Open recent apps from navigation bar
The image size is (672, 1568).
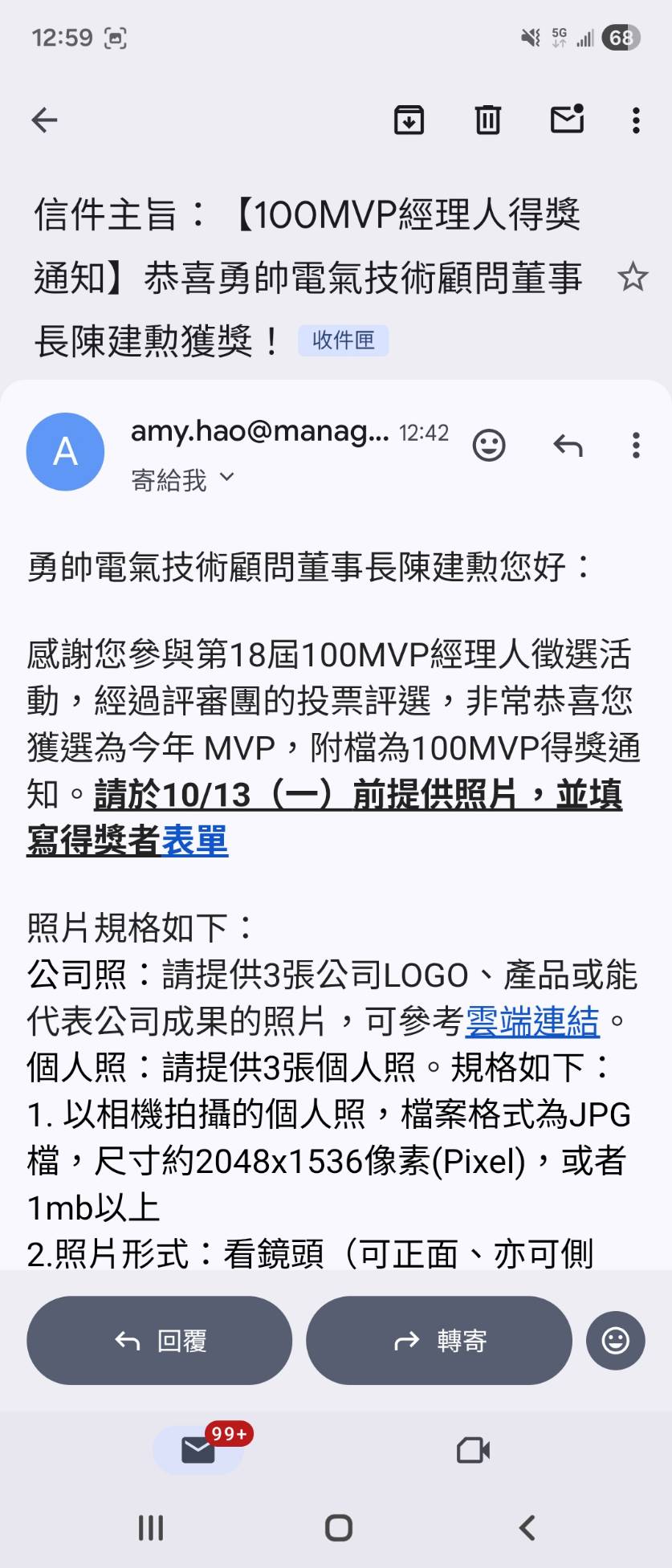pos(151,1527)
